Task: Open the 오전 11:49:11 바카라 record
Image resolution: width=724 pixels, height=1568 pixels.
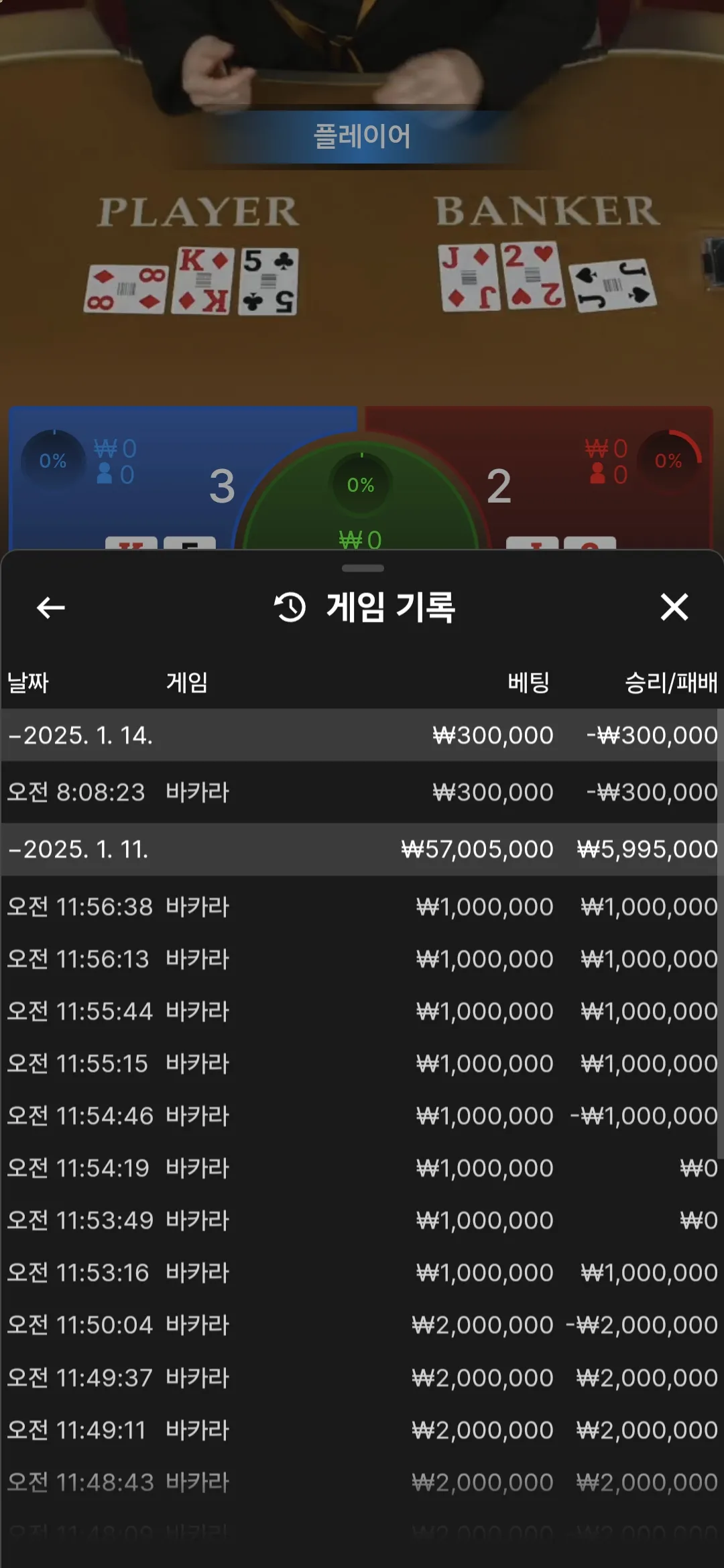Action: [362, 1430]
